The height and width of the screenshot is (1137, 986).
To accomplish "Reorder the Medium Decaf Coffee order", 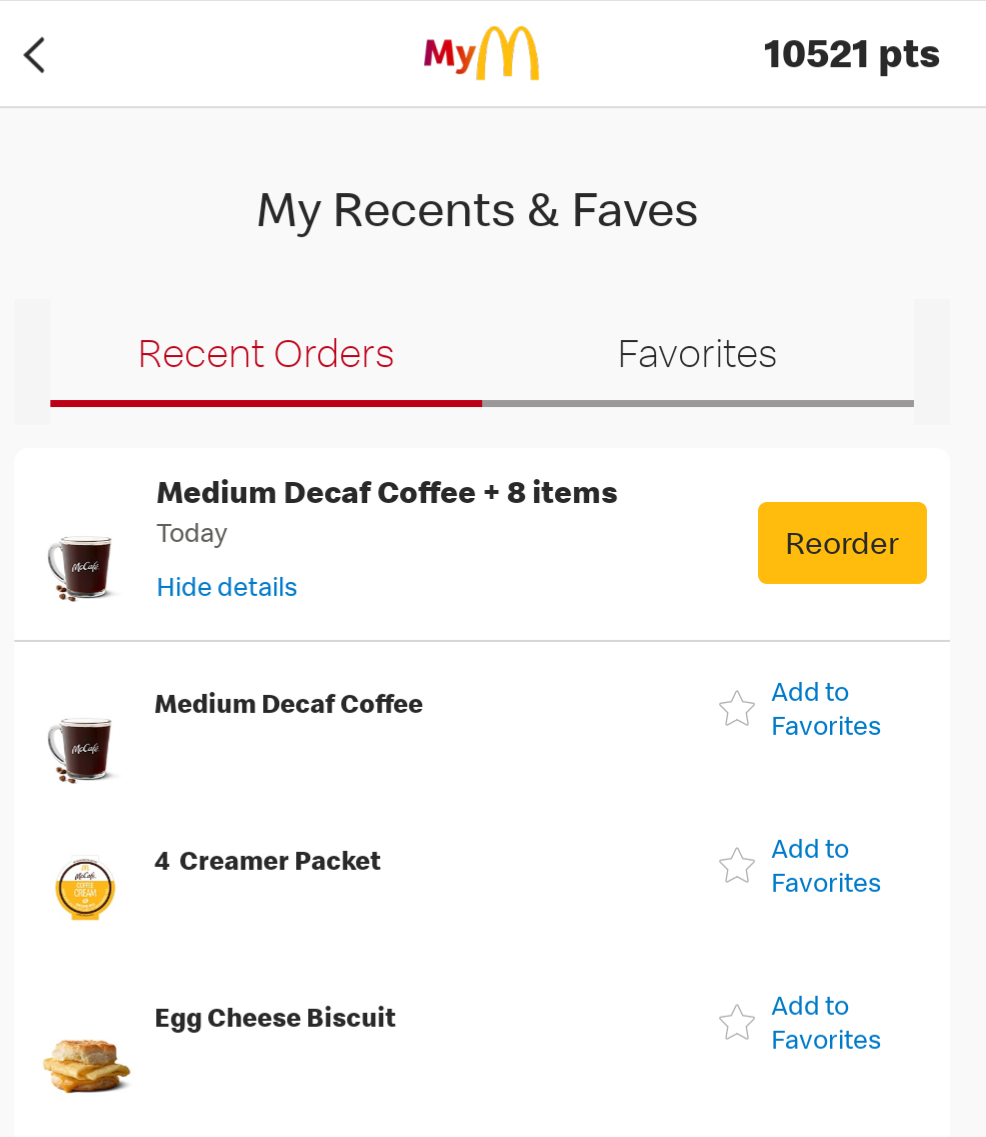I will click(841, 543).
